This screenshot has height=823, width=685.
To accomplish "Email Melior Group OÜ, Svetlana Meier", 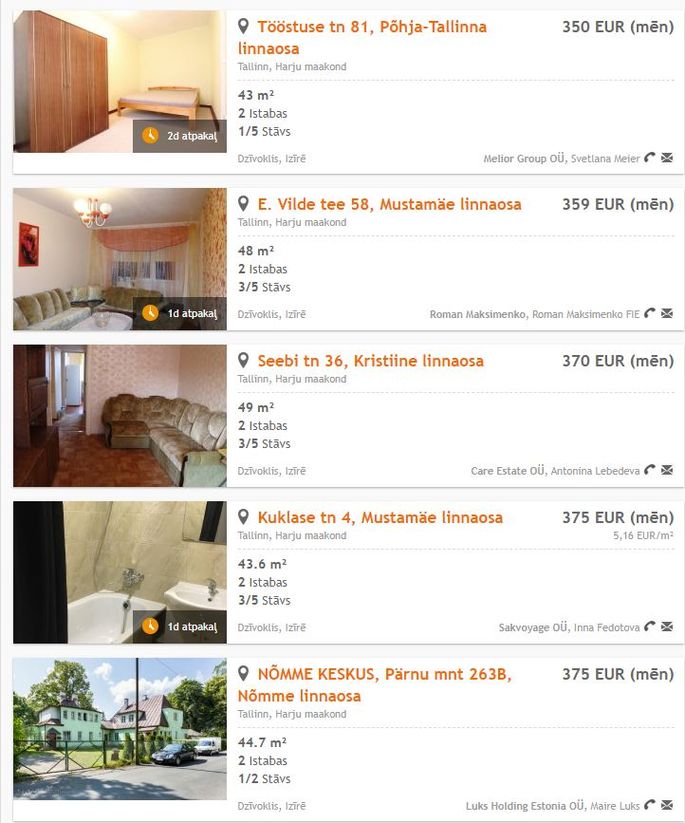I will tap(667, 157).
